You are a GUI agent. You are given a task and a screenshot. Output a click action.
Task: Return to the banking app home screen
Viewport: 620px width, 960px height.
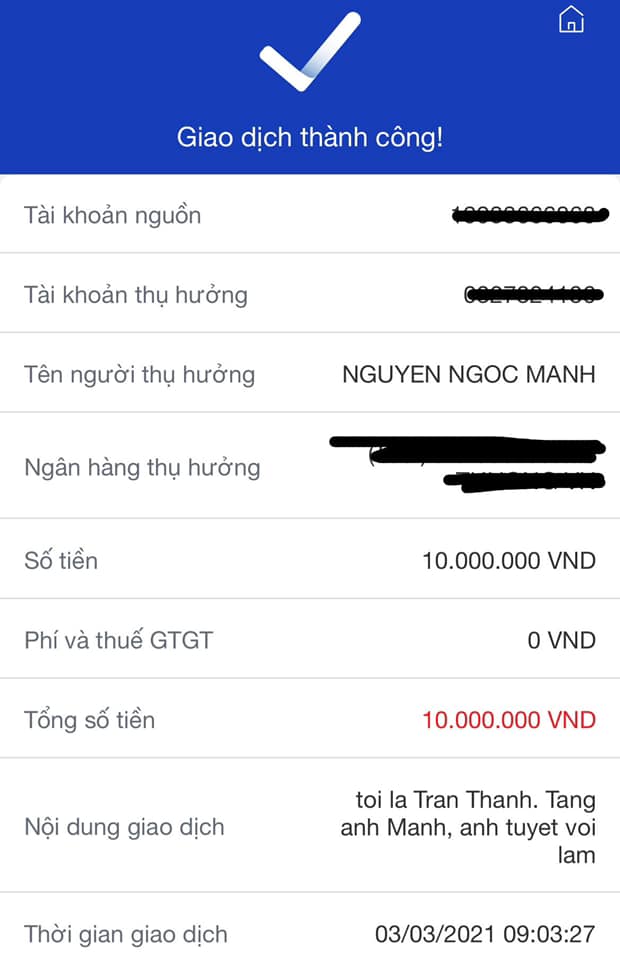(x=571, y=20)
